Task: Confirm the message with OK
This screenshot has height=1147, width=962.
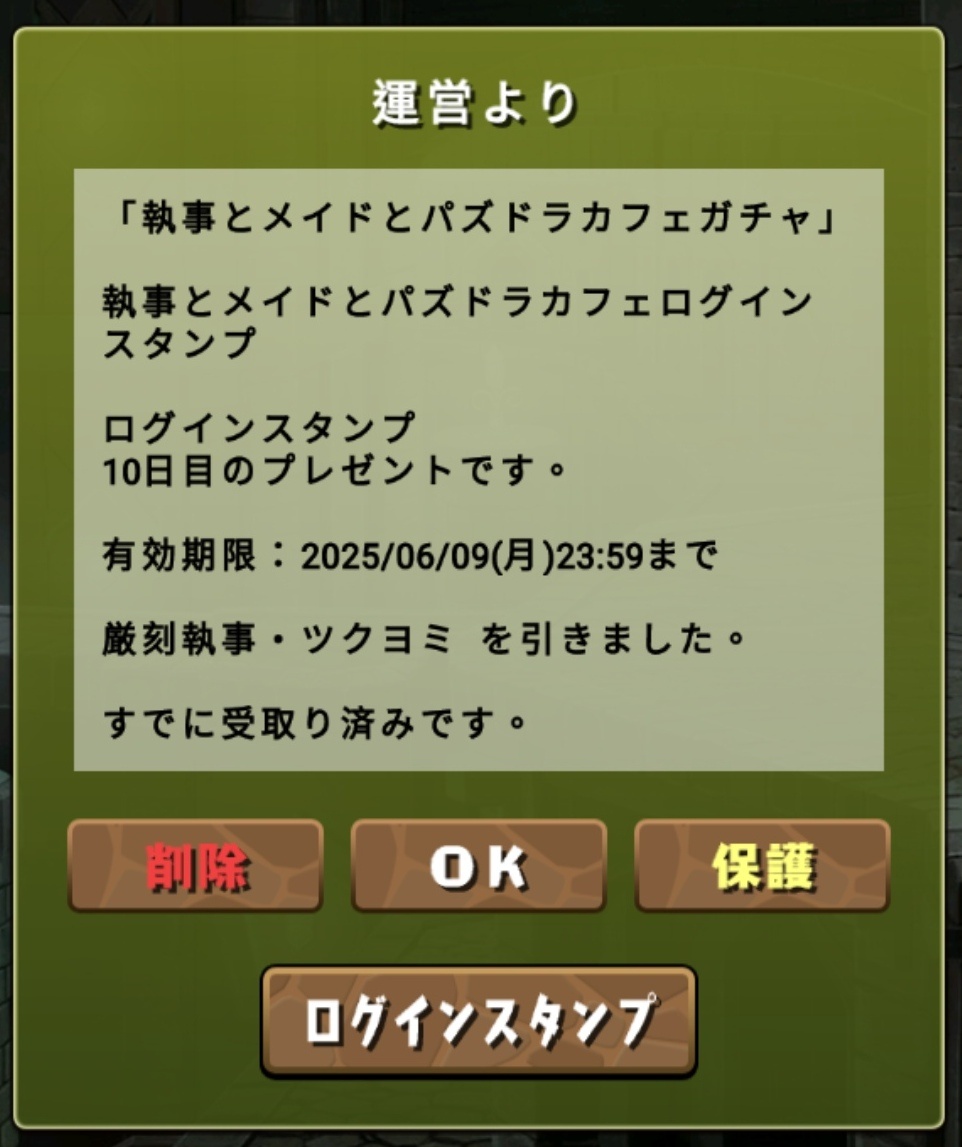Action: (x=479, y=866)
